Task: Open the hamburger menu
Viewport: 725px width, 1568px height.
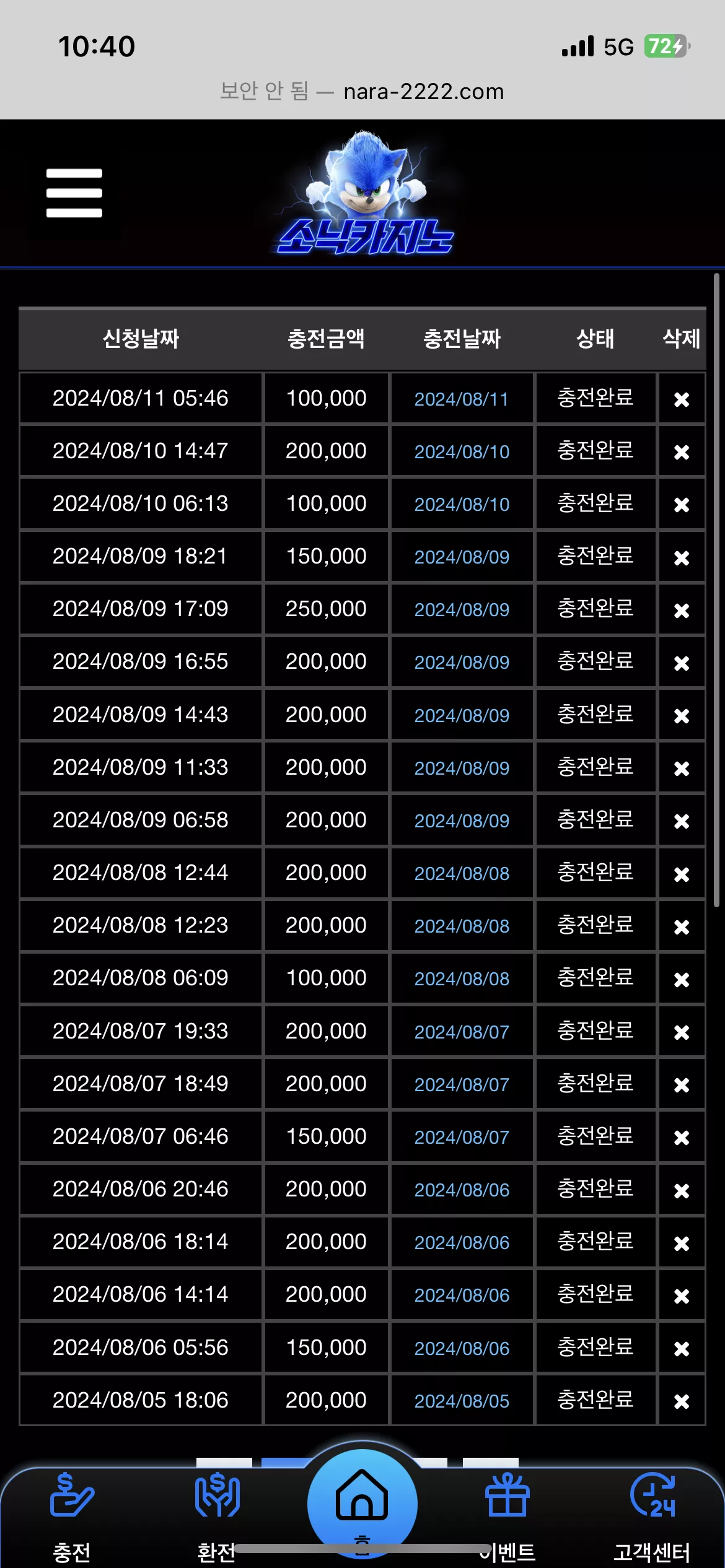Action: pos(74,193)
